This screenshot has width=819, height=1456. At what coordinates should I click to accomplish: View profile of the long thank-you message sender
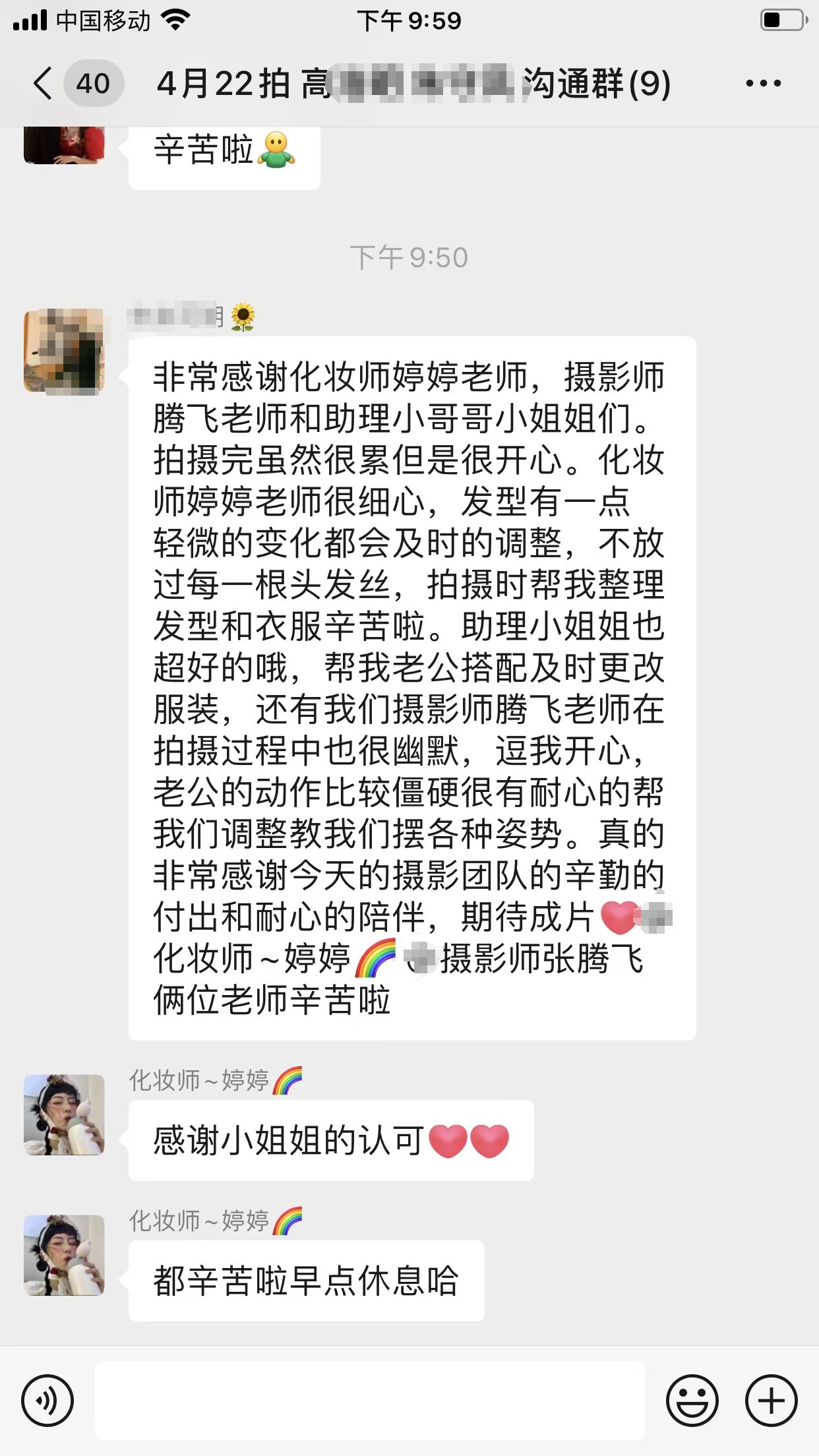(64, 351)
